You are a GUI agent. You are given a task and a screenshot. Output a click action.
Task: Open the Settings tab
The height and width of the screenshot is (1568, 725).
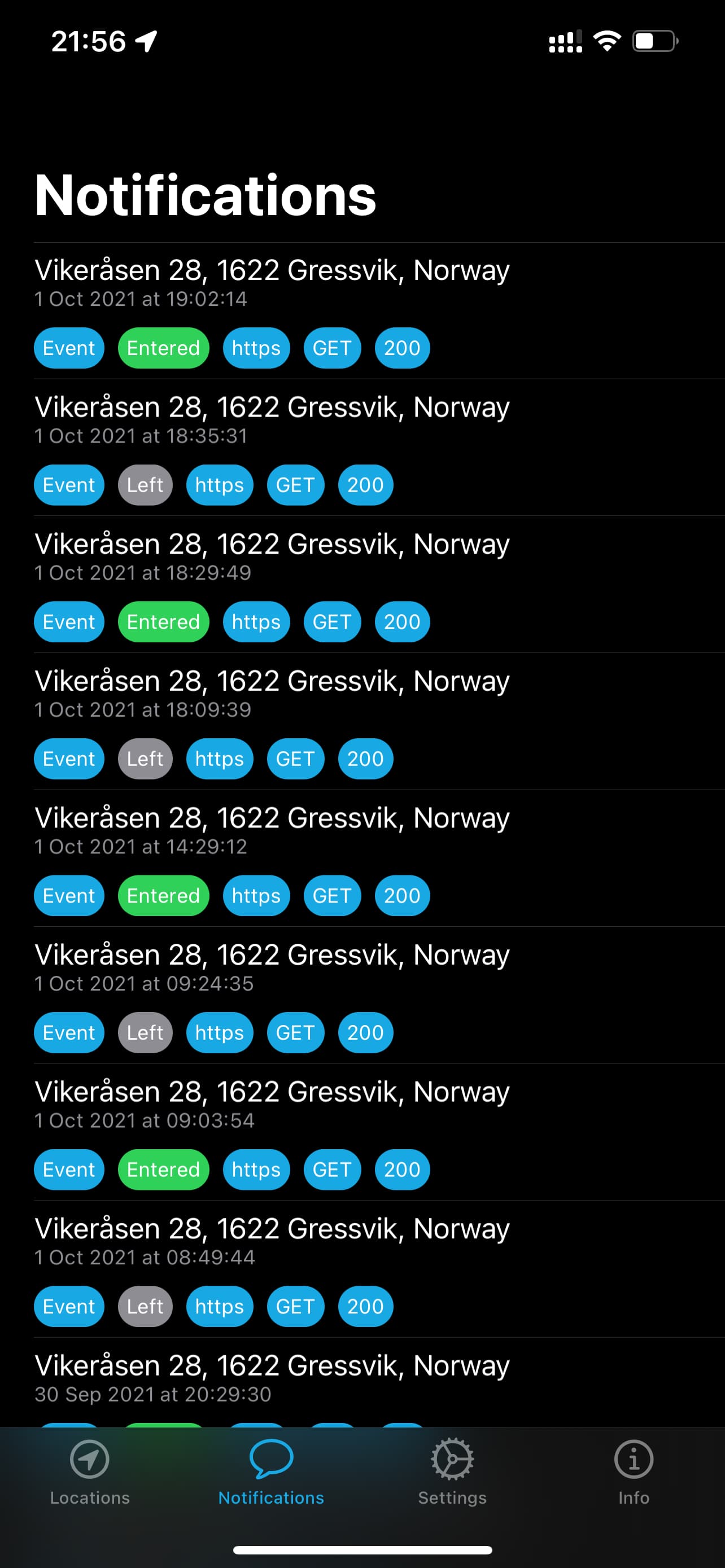[452, 1470]
